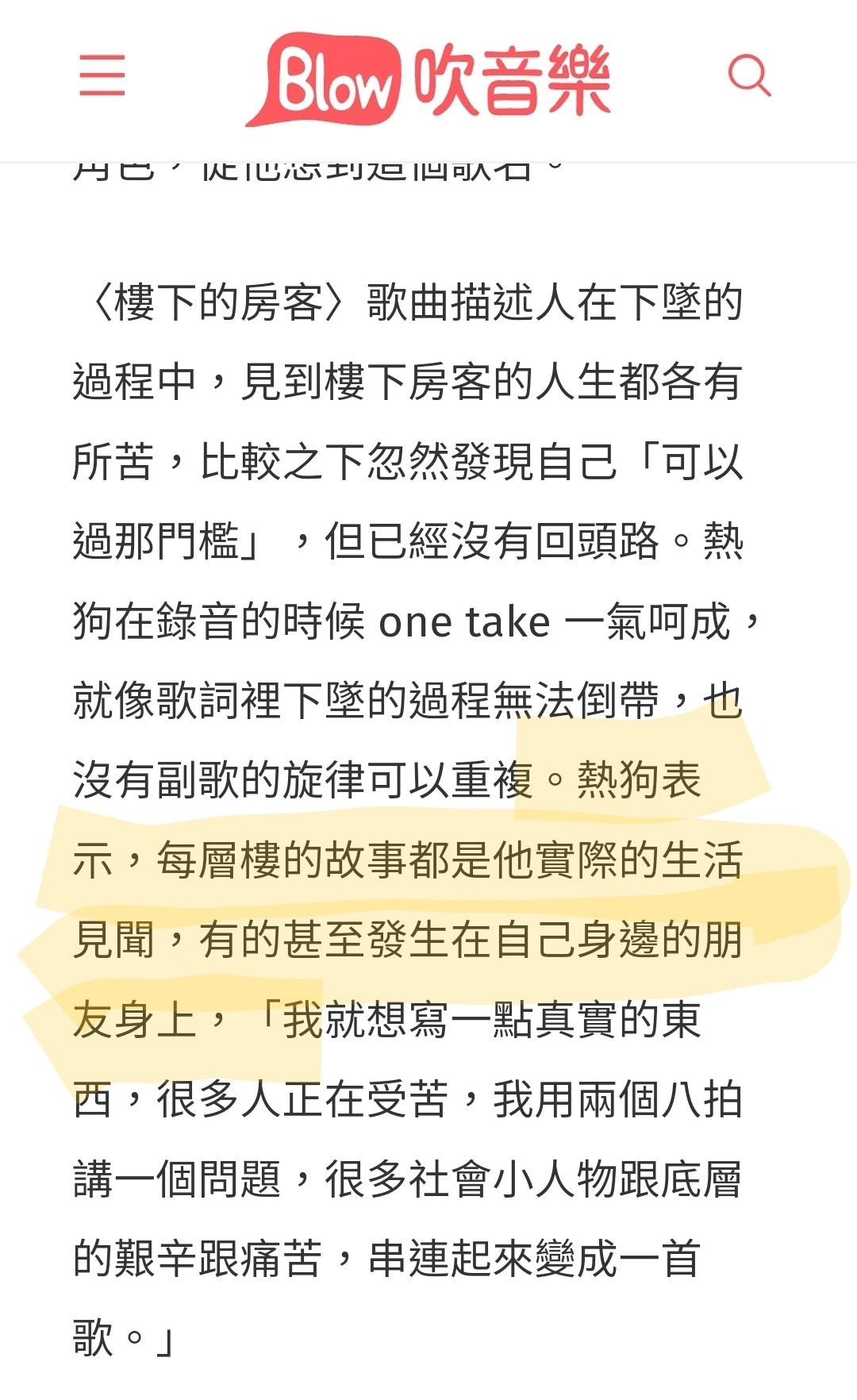857x1400 pixels.
Task: Open the hamburger menu
Action: coord(102,75)
